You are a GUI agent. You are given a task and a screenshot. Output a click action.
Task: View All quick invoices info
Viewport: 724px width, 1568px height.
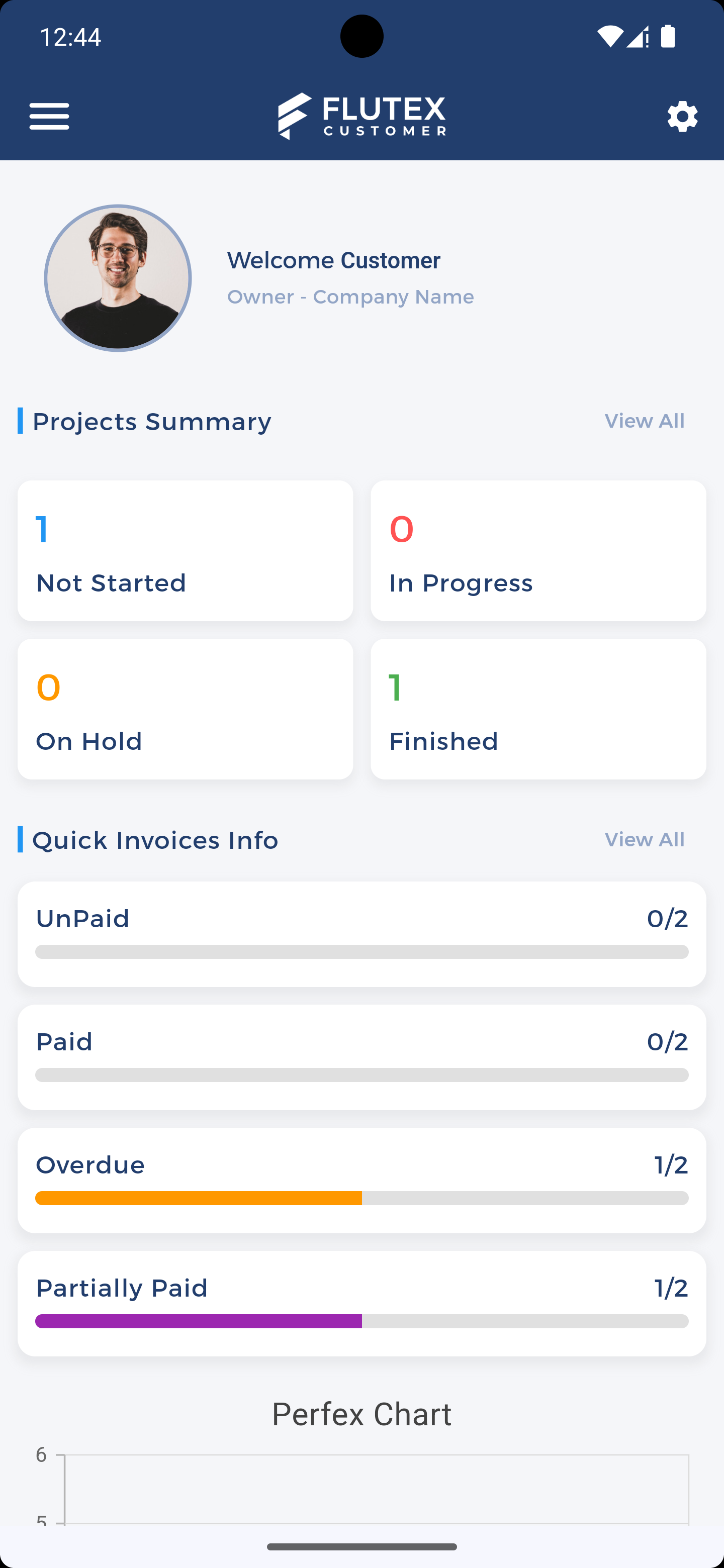click(x=644, y=839)
